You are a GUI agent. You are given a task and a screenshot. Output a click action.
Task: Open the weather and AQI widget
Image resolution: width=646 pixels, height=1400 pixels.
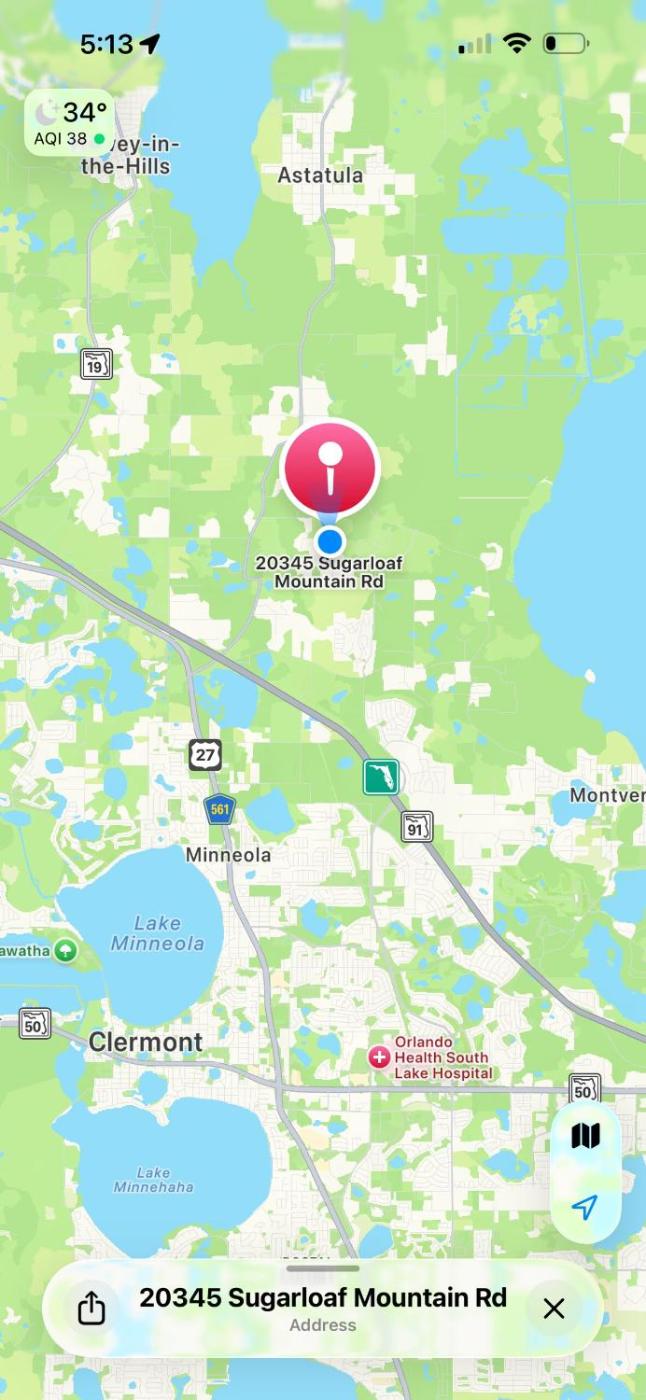(70, 123)
